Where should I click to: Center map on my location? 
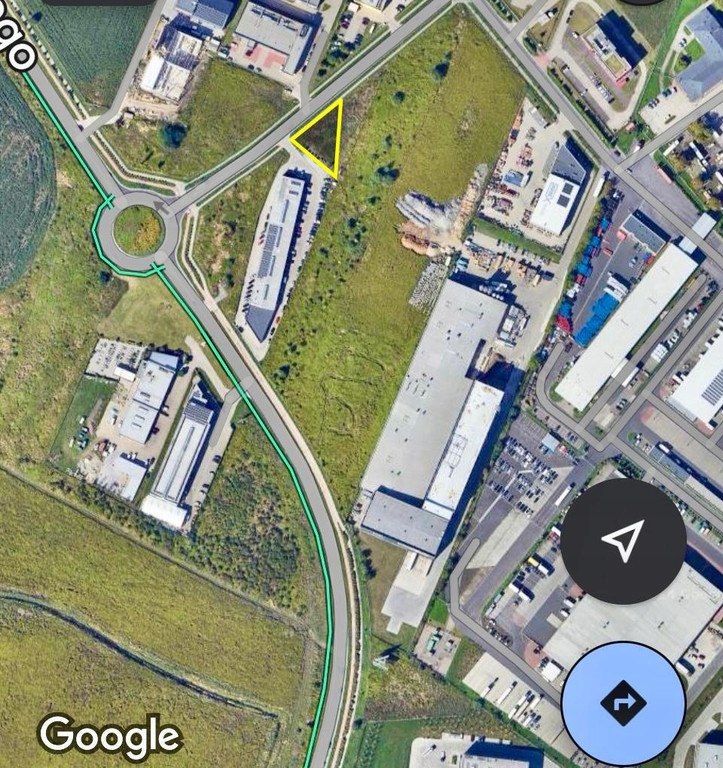tap(622, 541)
